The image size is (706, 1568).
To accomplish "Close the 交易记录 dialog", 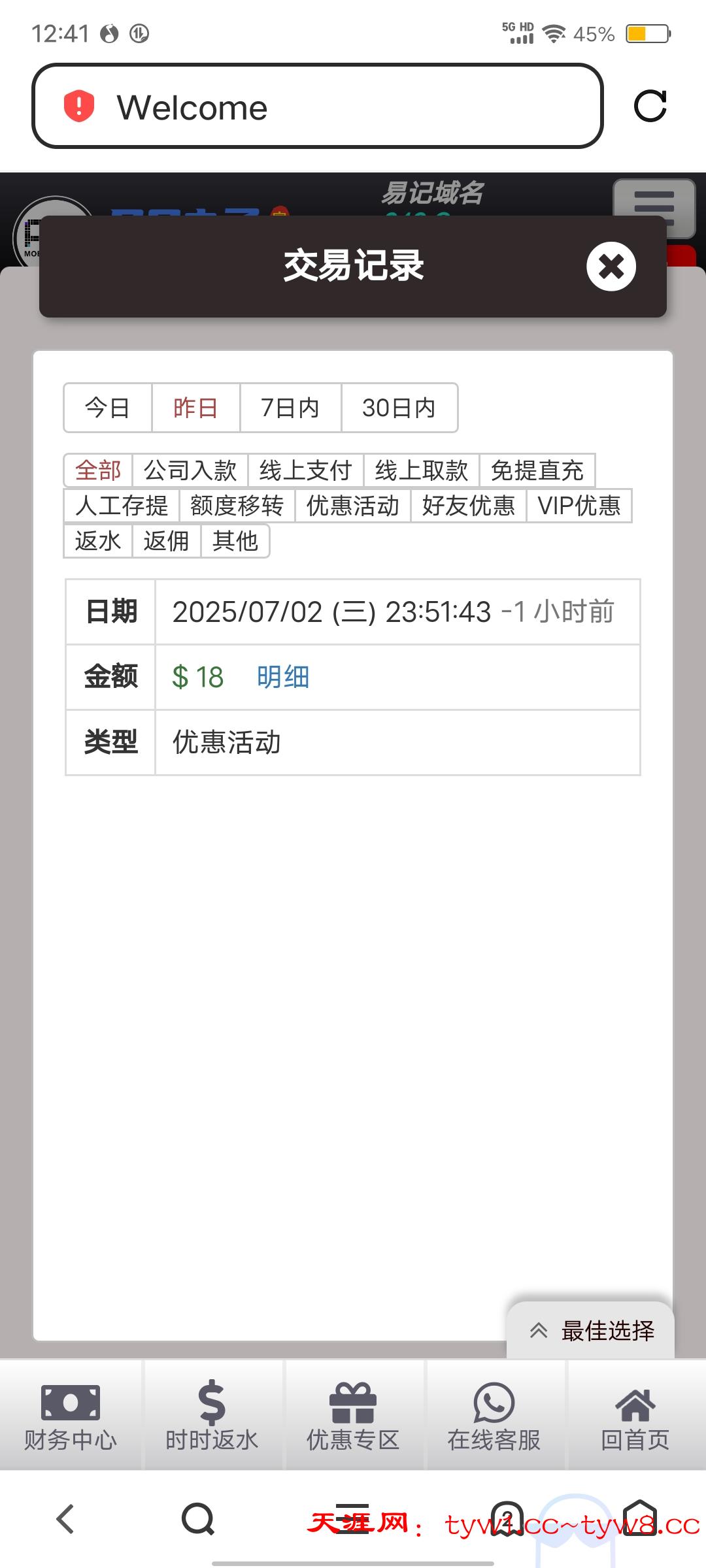I will pos(611,267).
